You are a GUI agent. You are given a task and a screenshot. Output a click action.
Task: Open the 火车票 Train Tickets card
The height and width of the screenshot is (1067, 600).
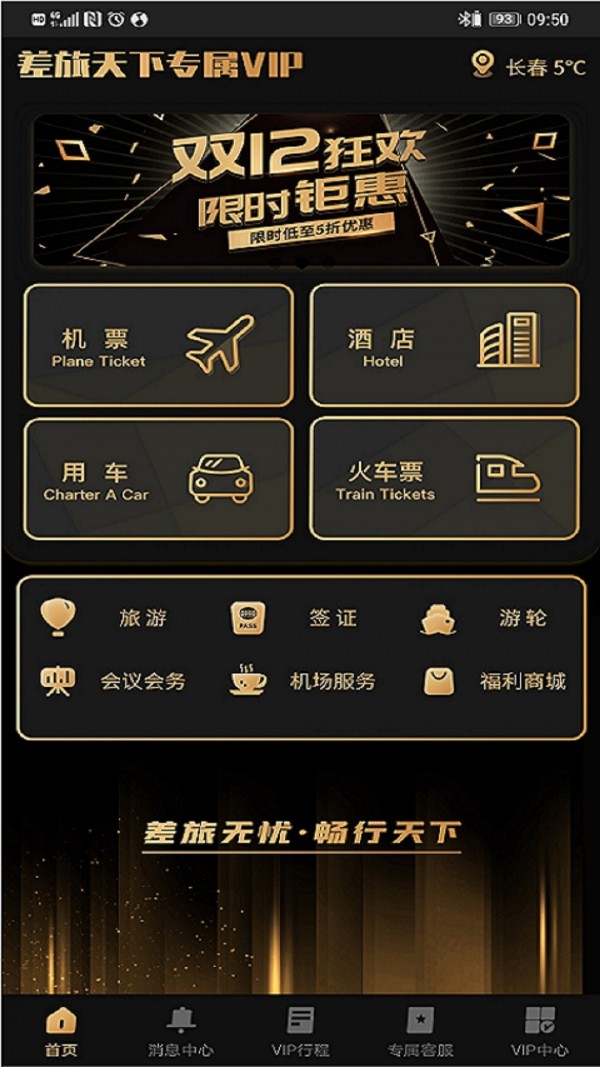coord(444,479)
